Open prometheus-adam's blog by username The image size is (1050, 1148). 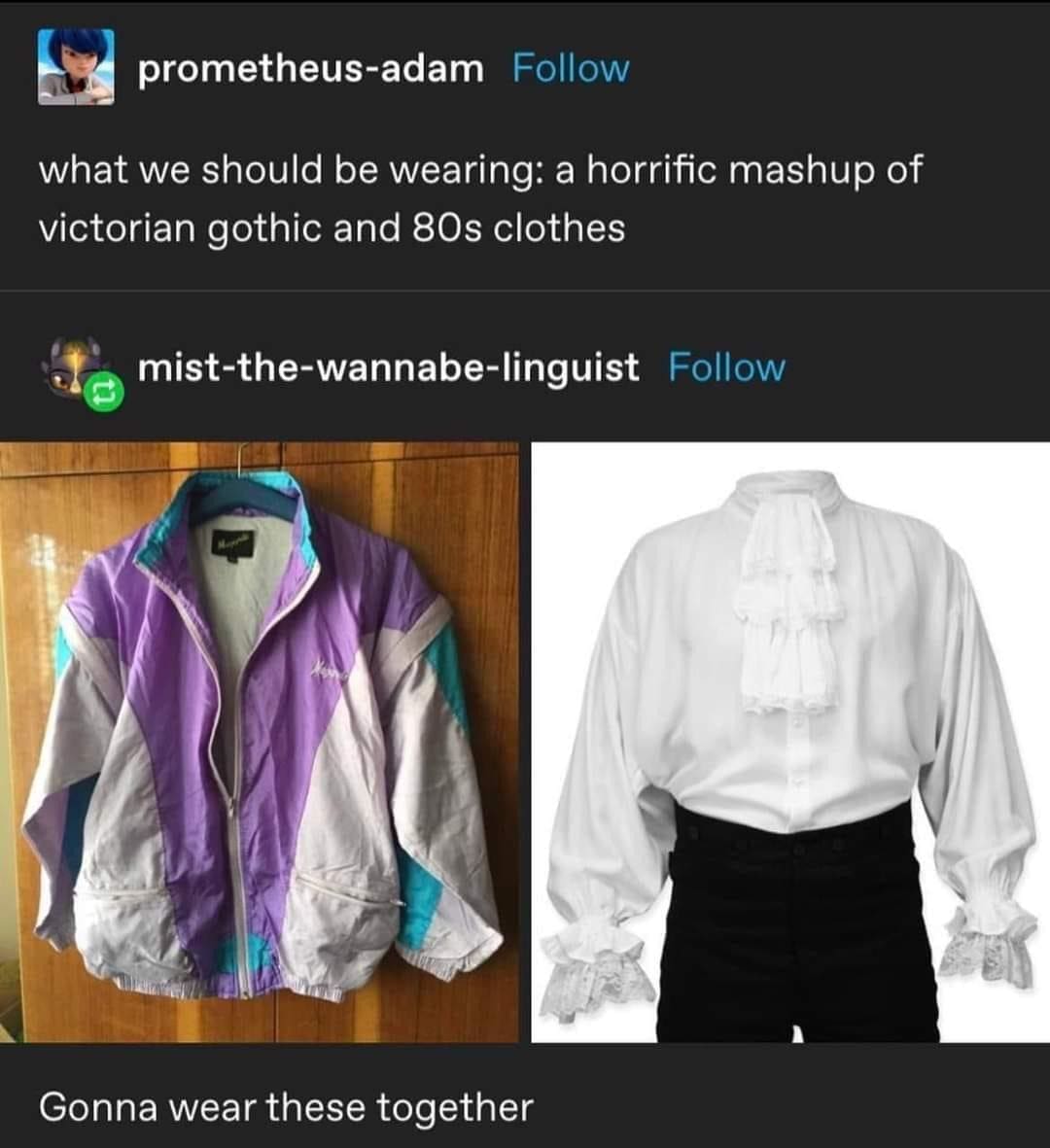tap(310, 69)
